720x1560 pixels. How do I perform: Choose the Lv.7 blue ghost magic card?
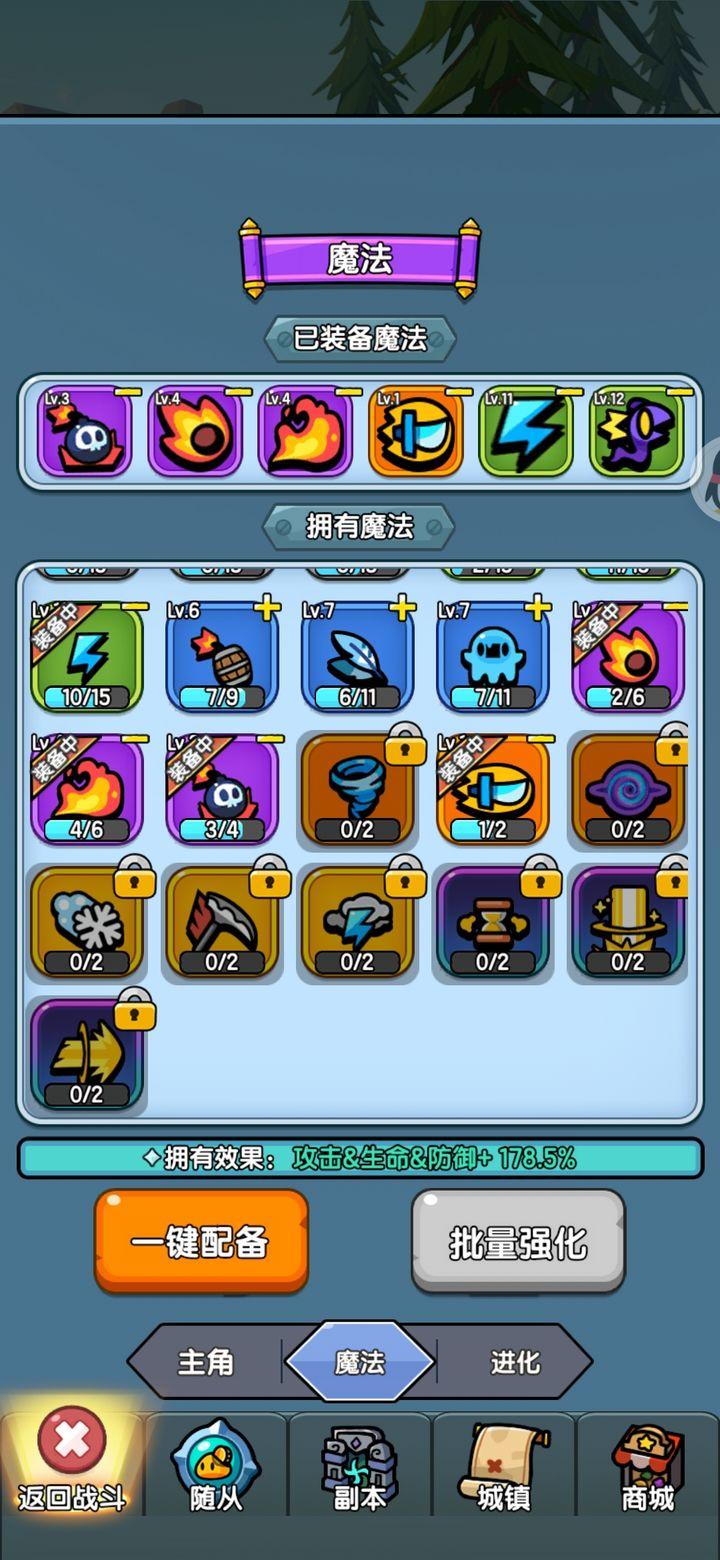pyautogui.click(x=493, y=656)
